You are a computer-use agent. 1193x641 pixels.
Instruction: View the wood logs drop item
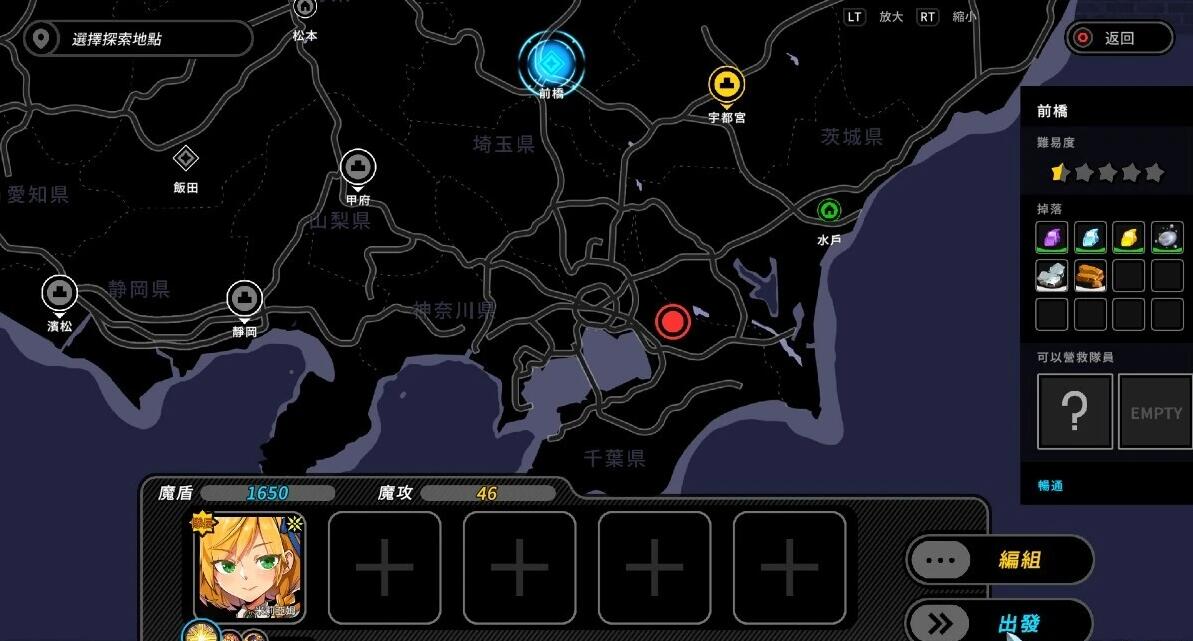(x=1090, y=275)
